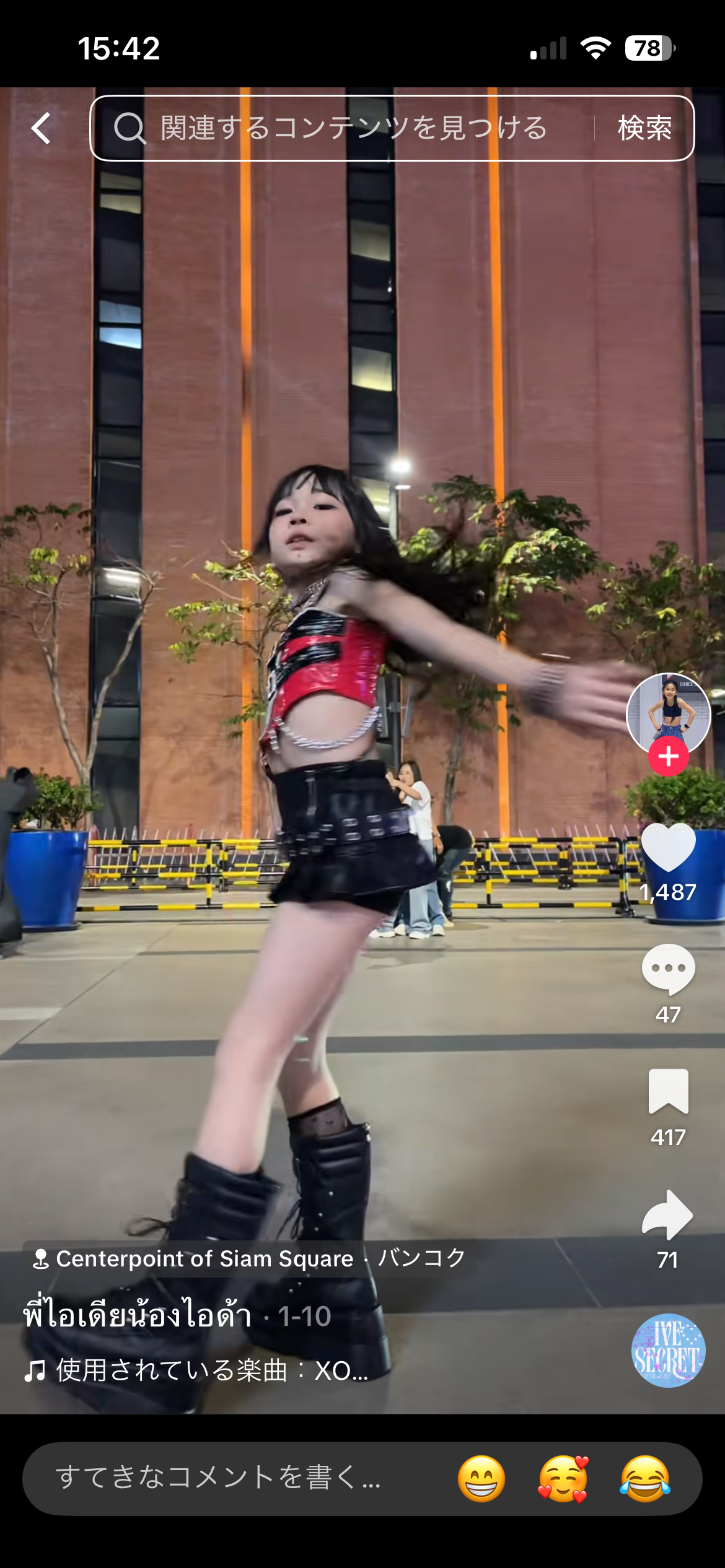725x1568 pixels.
Task: Open the comments bubble
Action: 668,969
